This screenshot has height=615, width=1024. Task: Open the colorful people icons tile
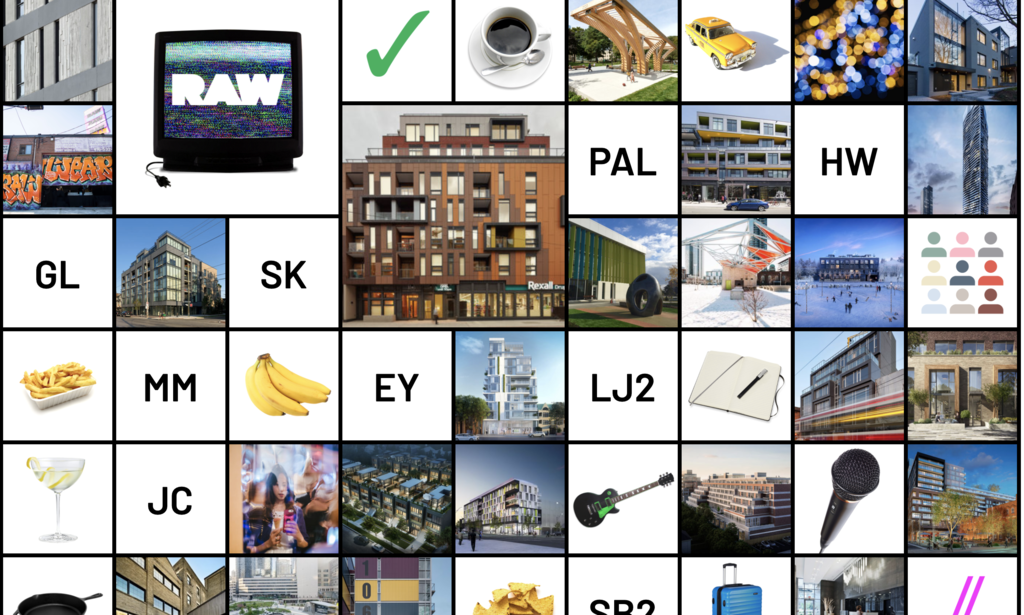[962, 274]
